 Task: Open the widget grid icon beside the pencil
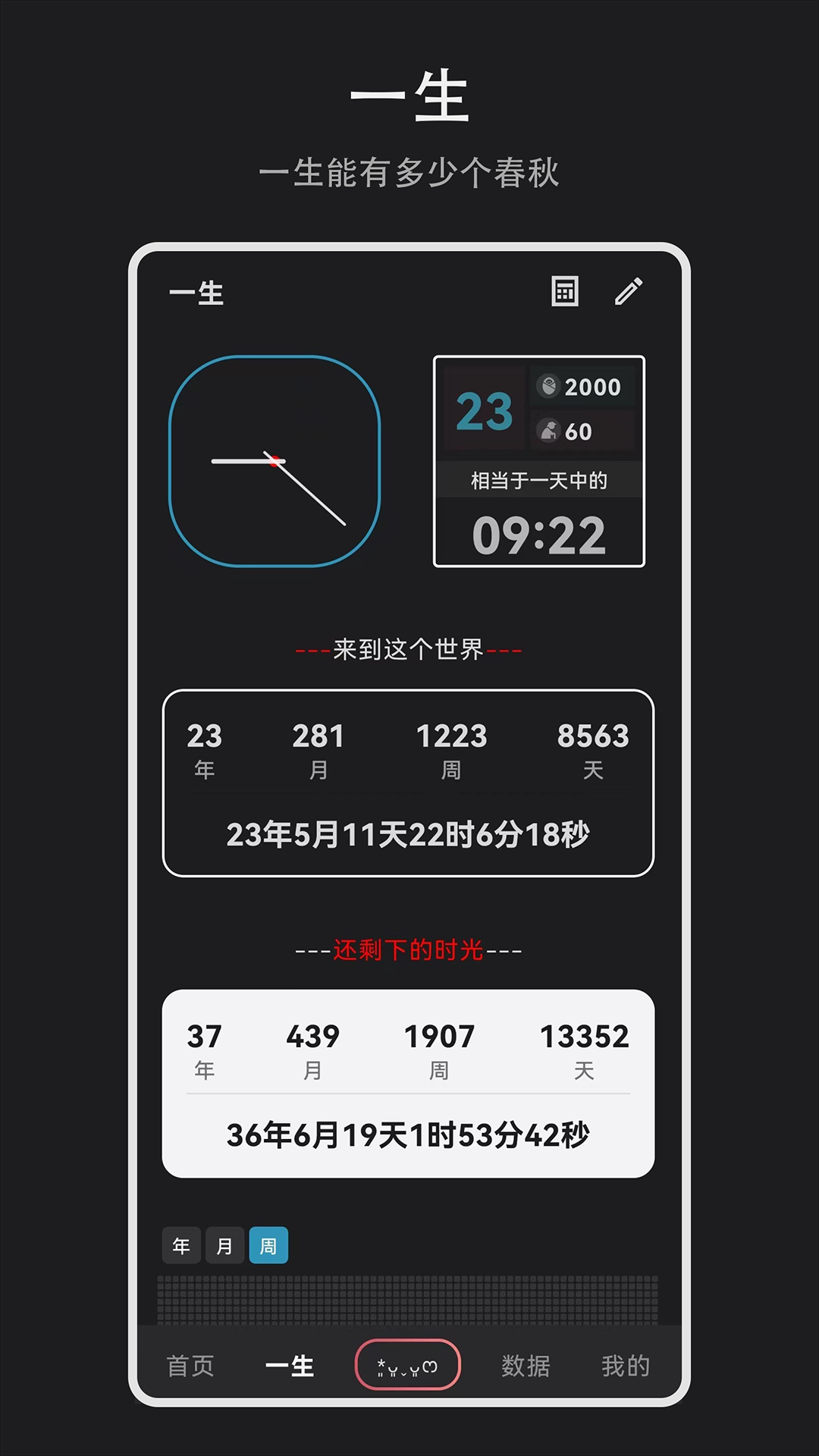pos(564,292)
